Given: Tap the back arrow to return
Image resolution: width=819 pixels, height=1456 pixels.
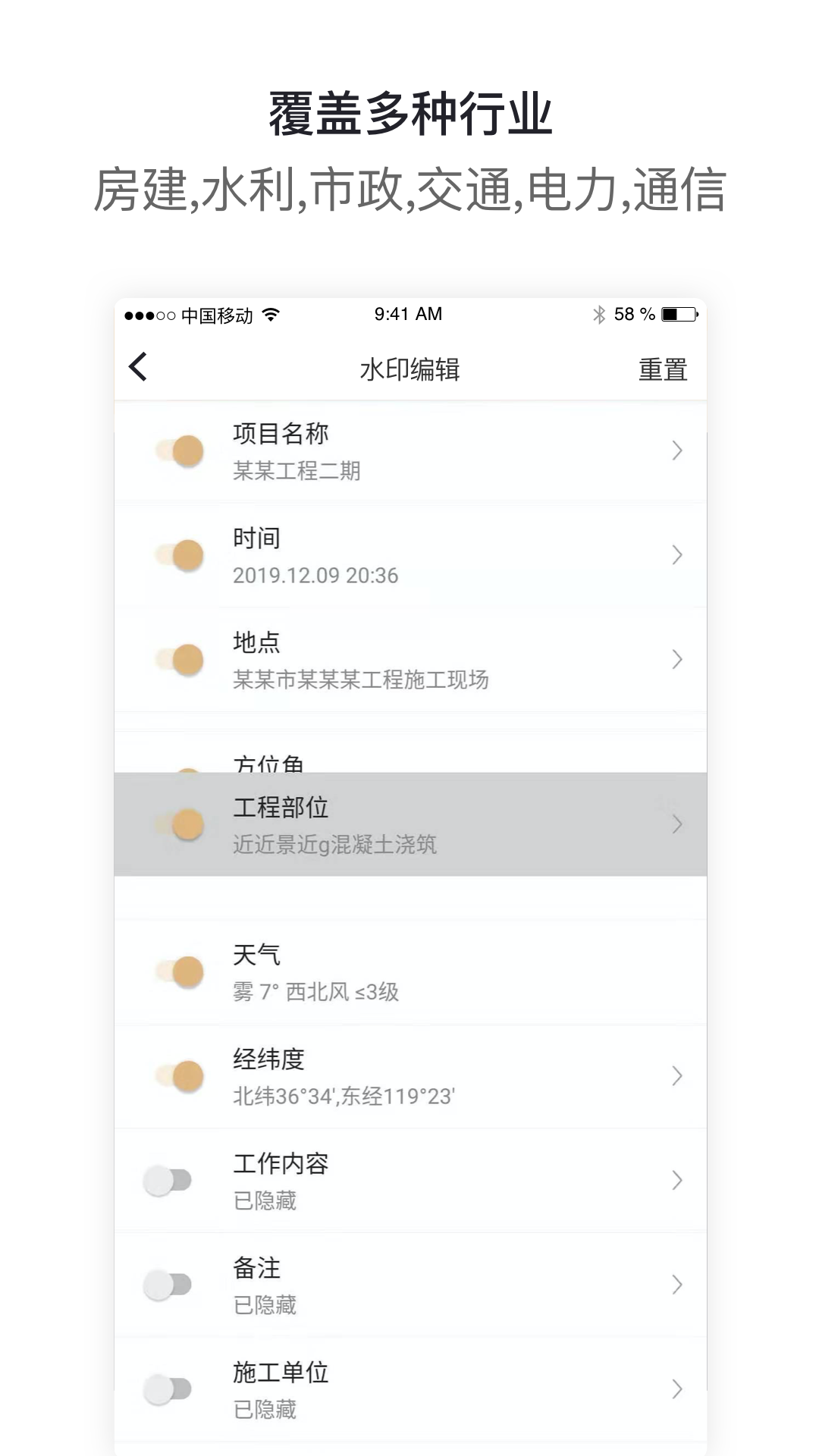Looking at the screenshot, I should coord(139,369).
